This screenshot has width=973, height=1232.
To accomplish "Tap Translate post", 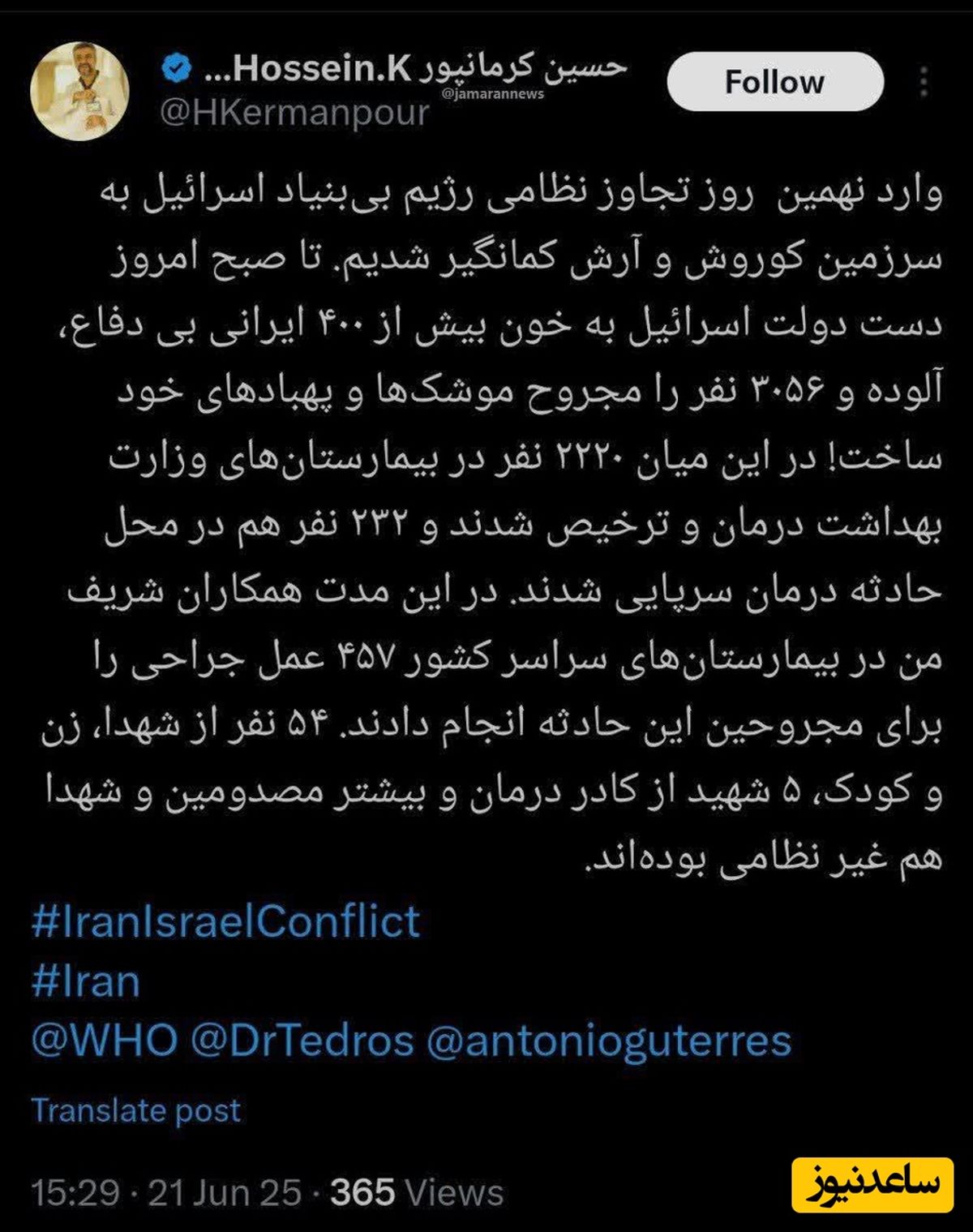I will click(x=136, y=1110).
